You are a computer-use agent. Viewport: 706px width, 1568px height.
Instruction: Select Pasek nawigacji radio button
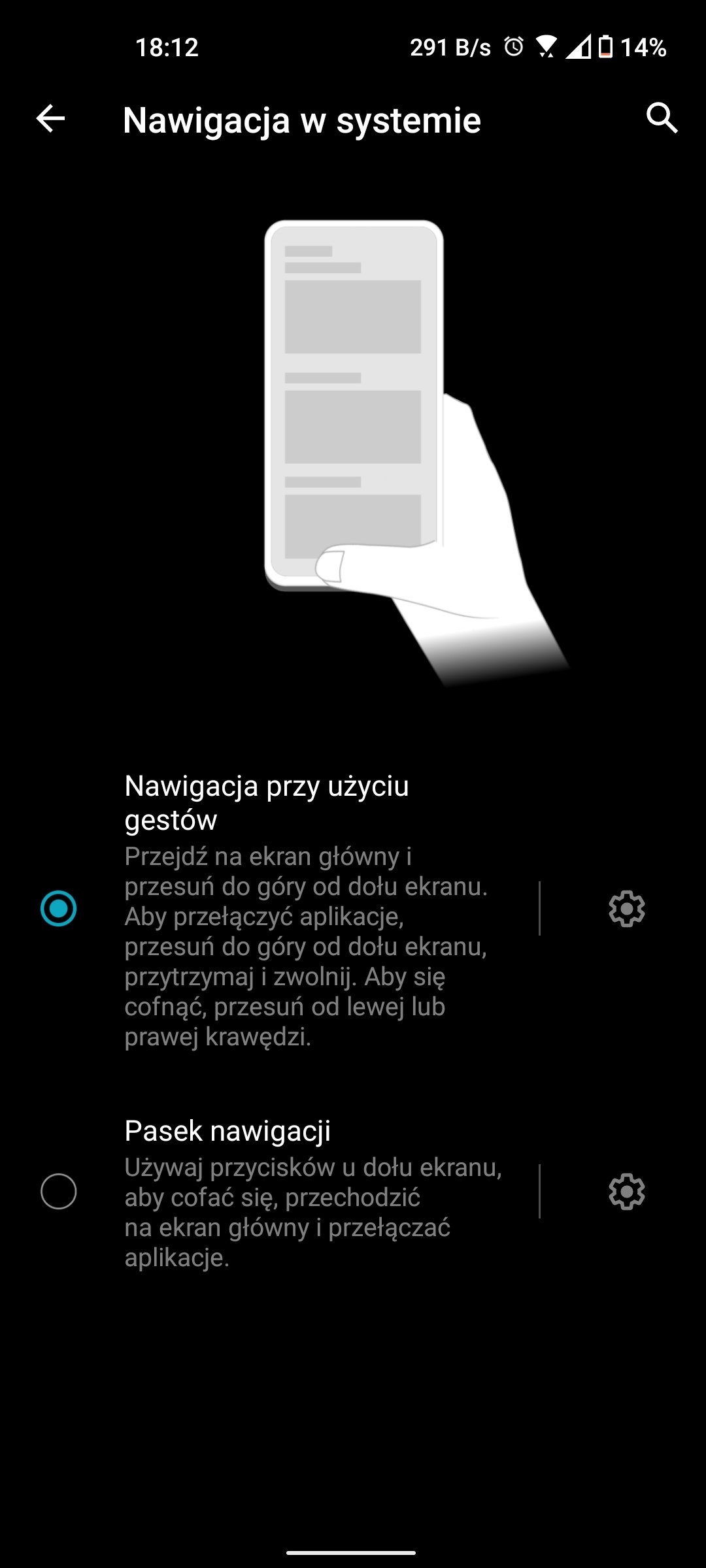point(58,1191)
